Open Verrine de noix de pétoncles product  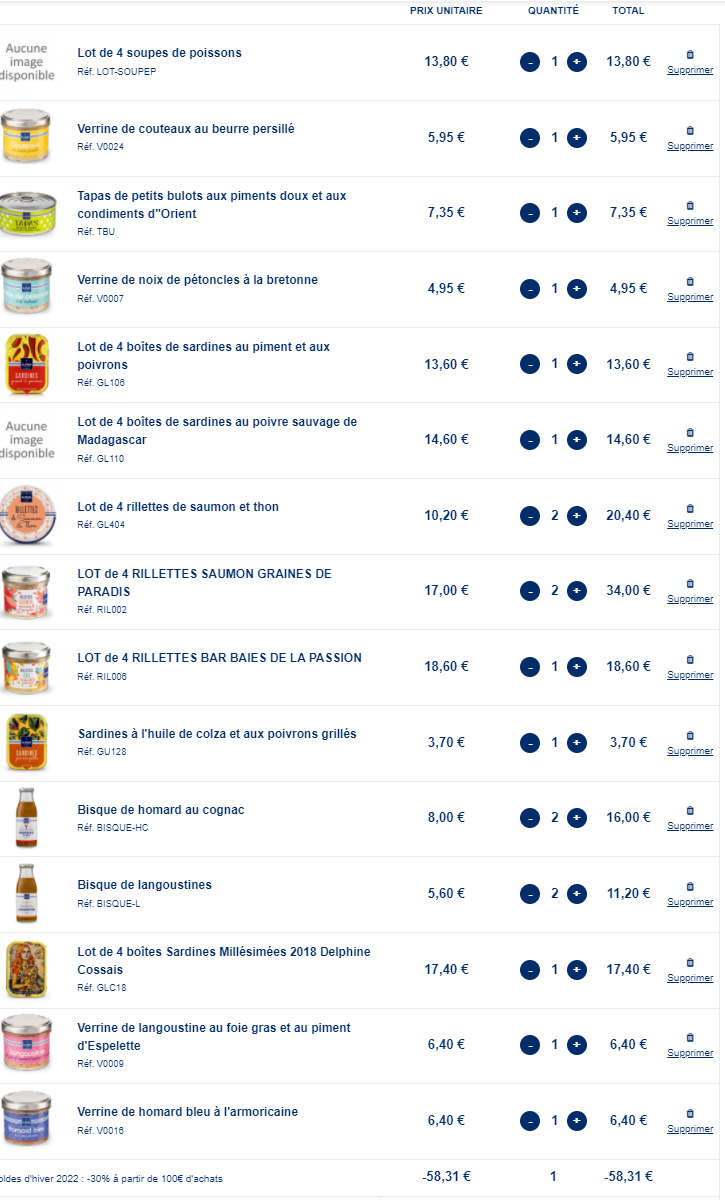coord(197,280)
